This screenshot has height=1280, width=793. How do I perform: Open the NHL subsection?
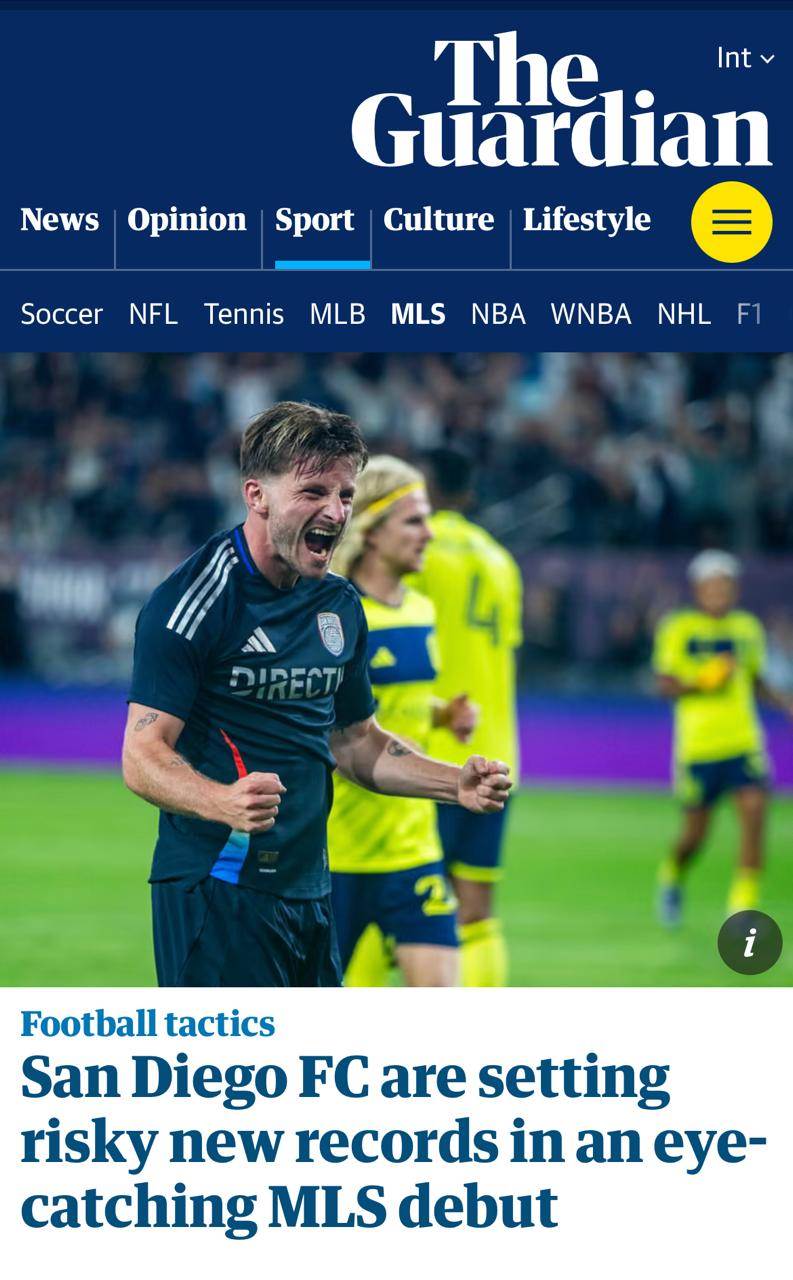click(684, 314)
